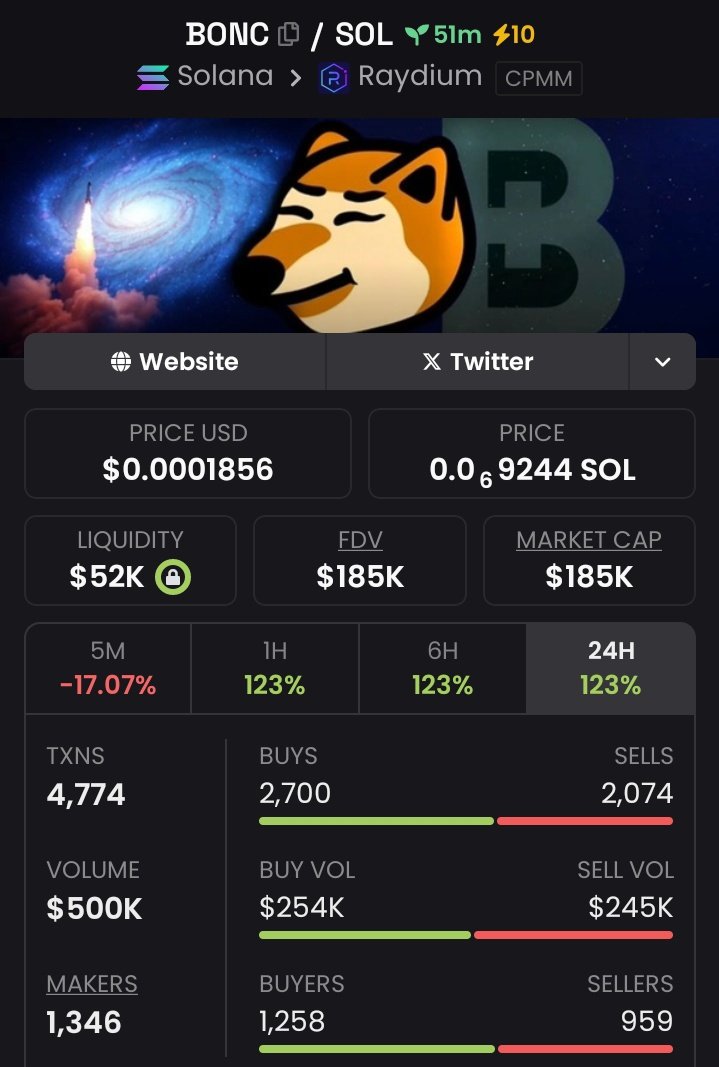Select the 6H timeframe
Image resolution: width=719 pixels, height=1067 pixels.
(x=442, y=668)
